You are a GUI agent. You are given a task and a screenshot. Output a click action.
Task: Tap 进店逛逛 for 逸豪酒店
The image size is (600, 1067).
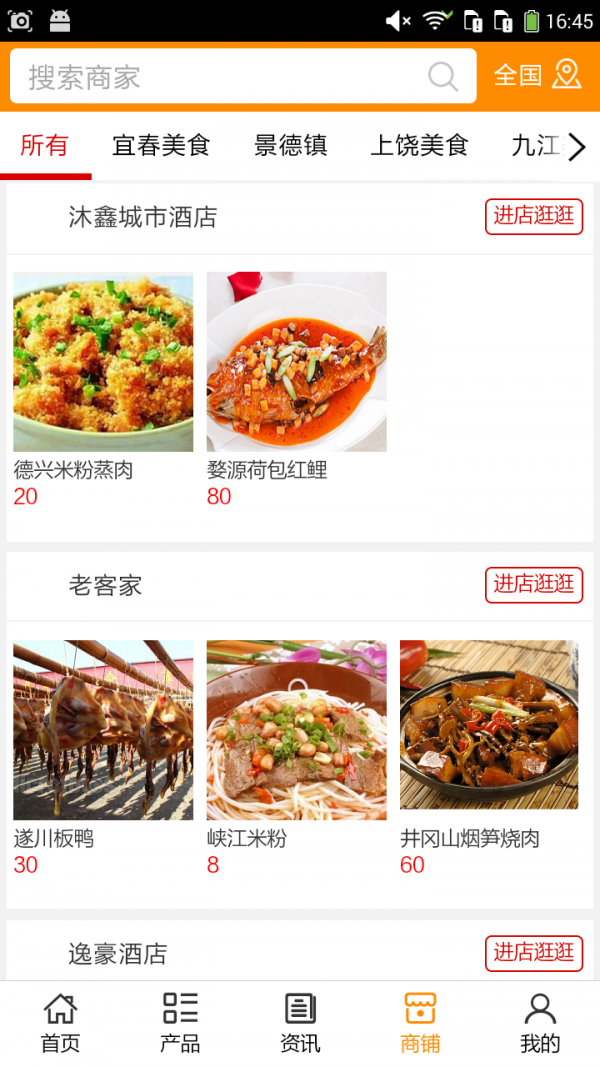[x=534, y=952]
